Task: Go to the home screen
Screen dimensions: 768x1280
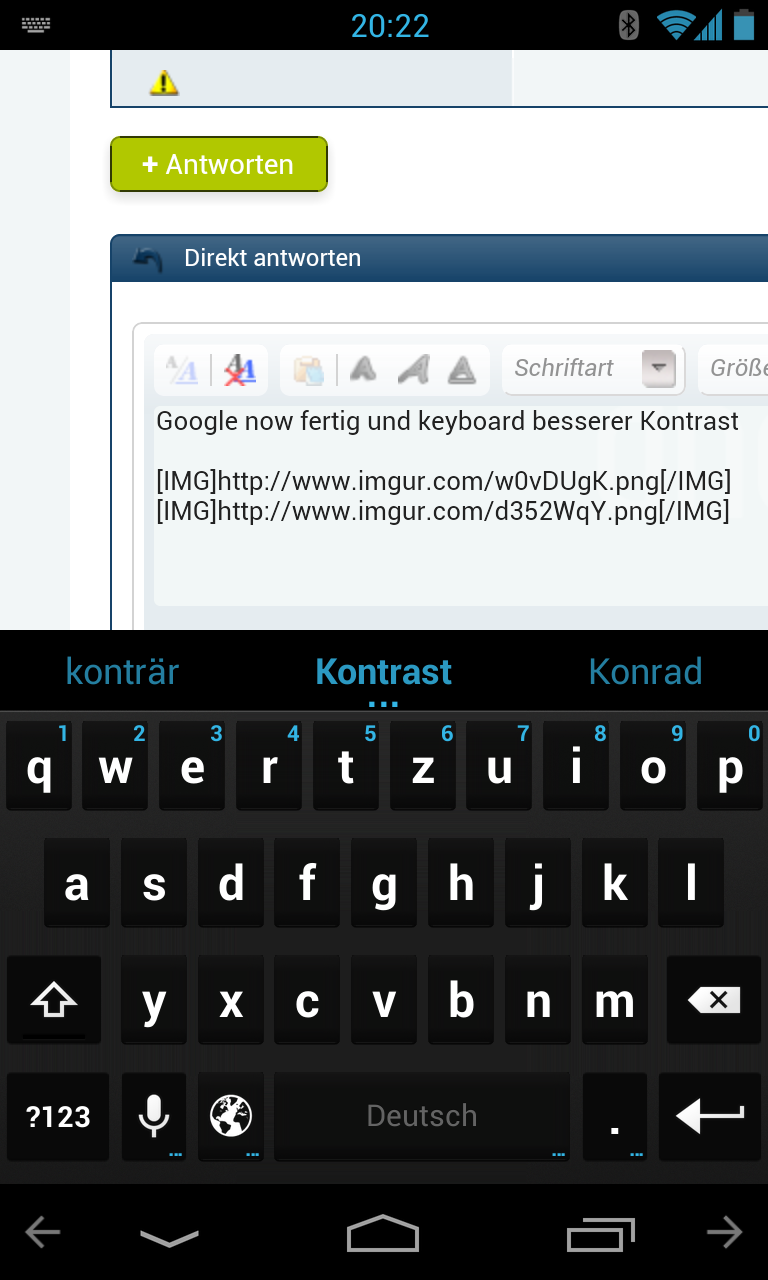Action: coord(383,1234)
